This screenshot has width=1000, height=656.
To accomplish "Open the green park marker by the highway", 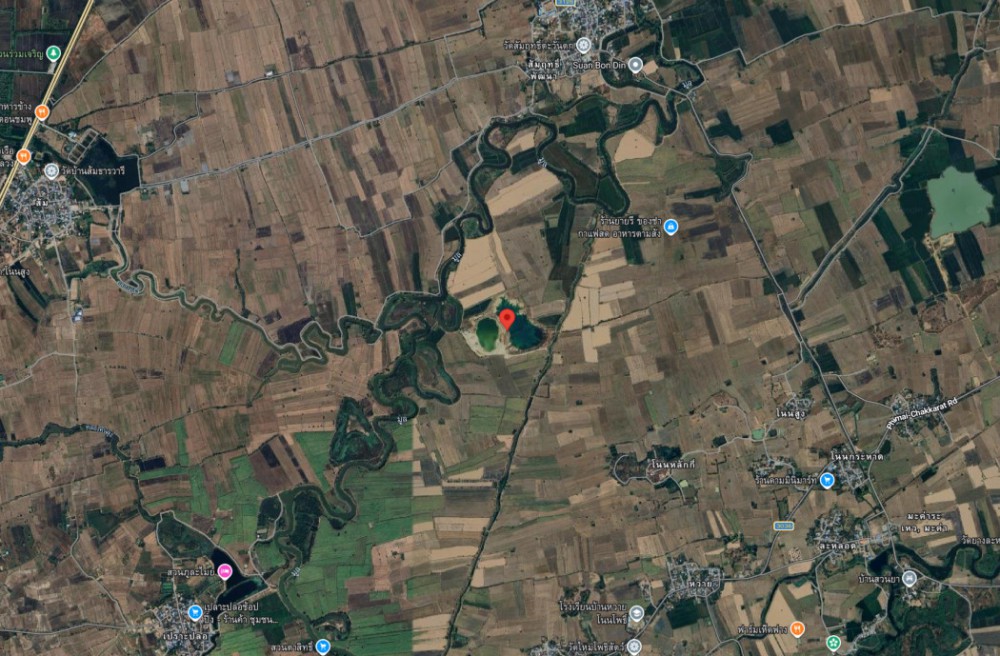I will pos(54,53).
